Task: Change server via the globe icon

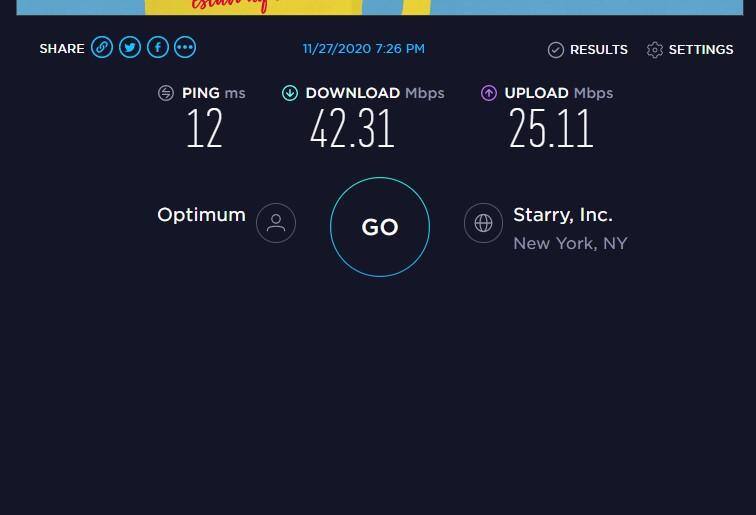Action: pyautogui.click(x=483, y=223)
